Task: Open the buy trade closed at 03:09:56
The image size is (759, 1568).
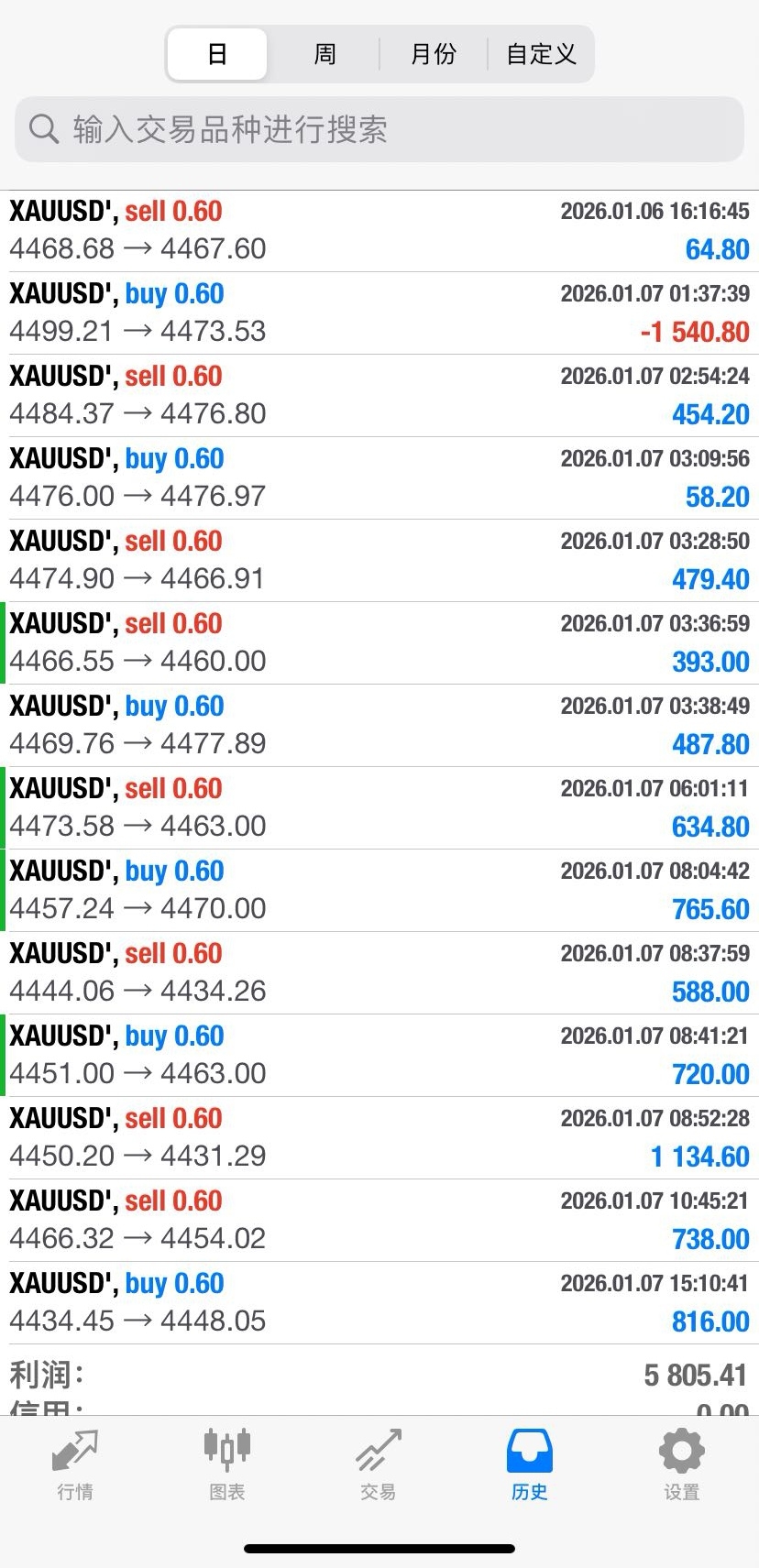Action: (379, 477)
